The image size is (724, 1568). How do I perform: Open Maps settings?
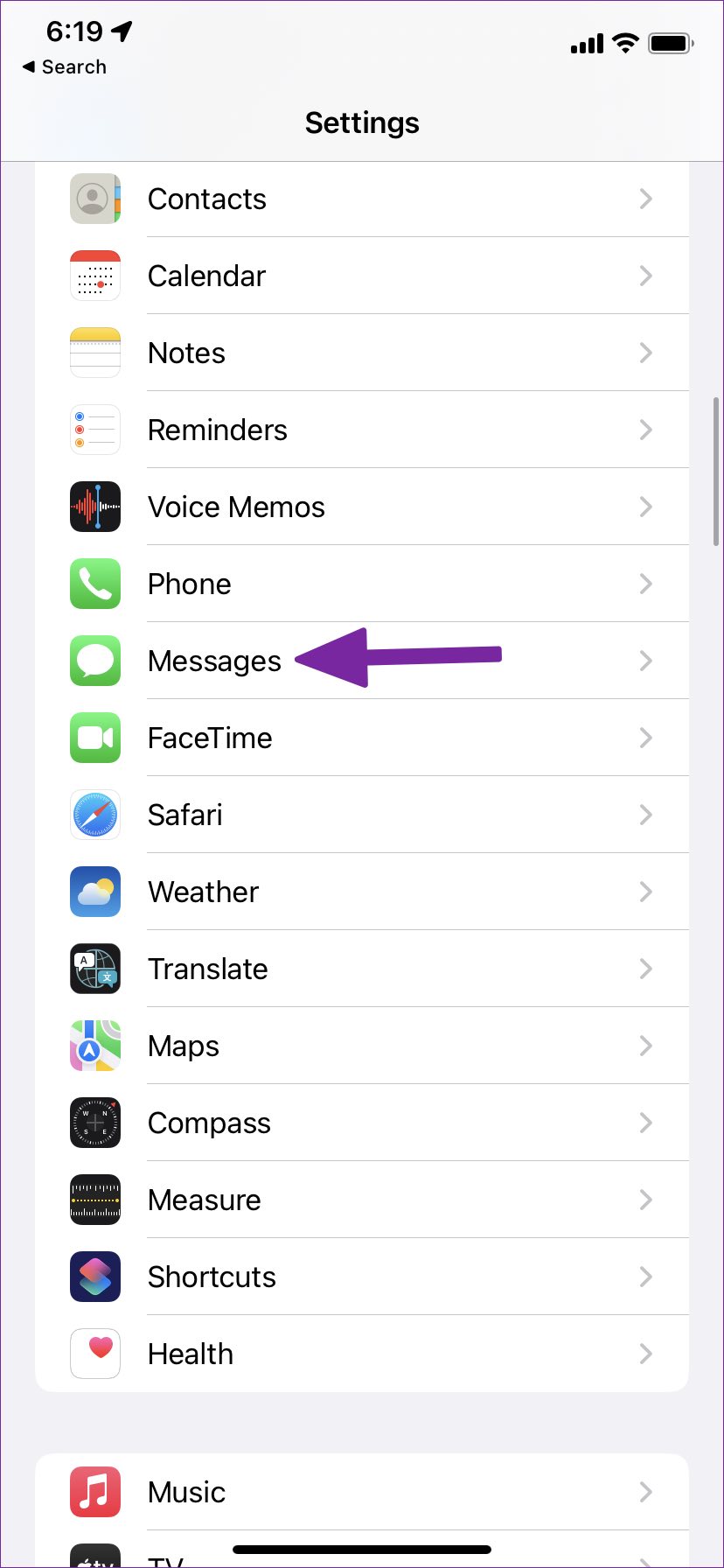(x=361, y=1046)
